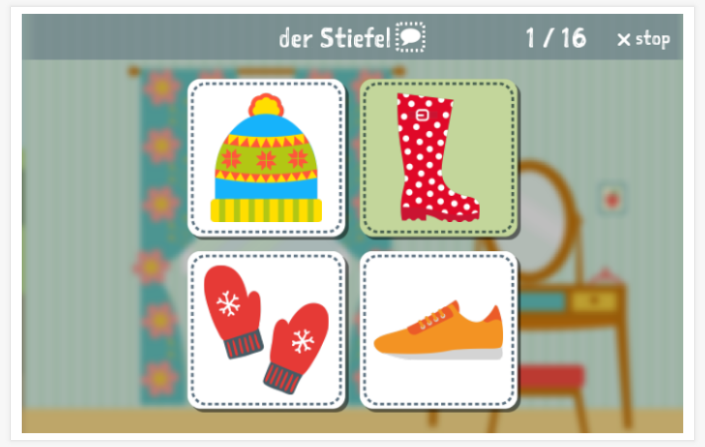
Task: Choose the red polka dot boot card
Action: click(x=439, y=158)
